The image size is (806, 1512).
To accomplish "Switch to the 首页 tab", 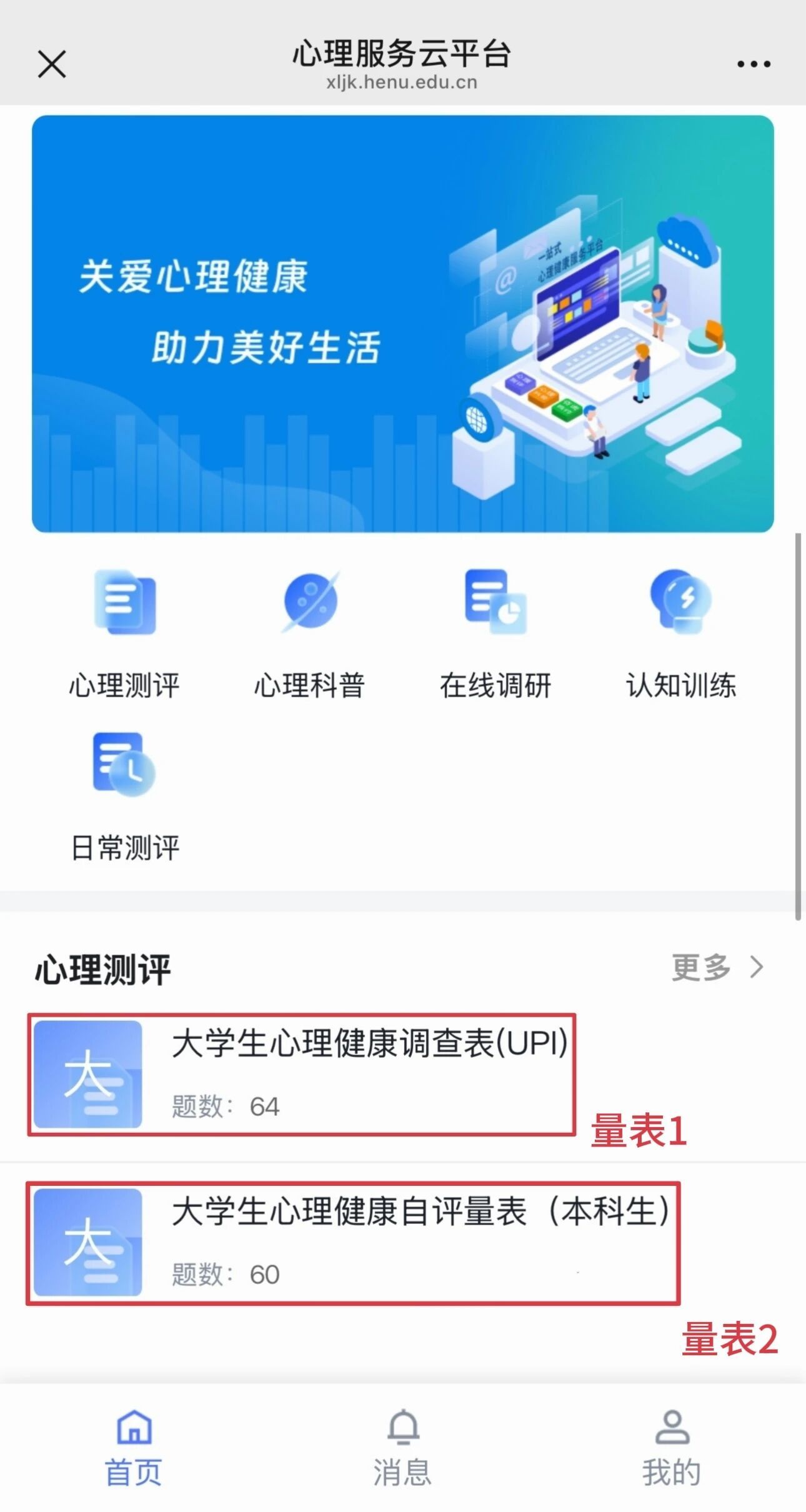I will (x=134, y=1448).
